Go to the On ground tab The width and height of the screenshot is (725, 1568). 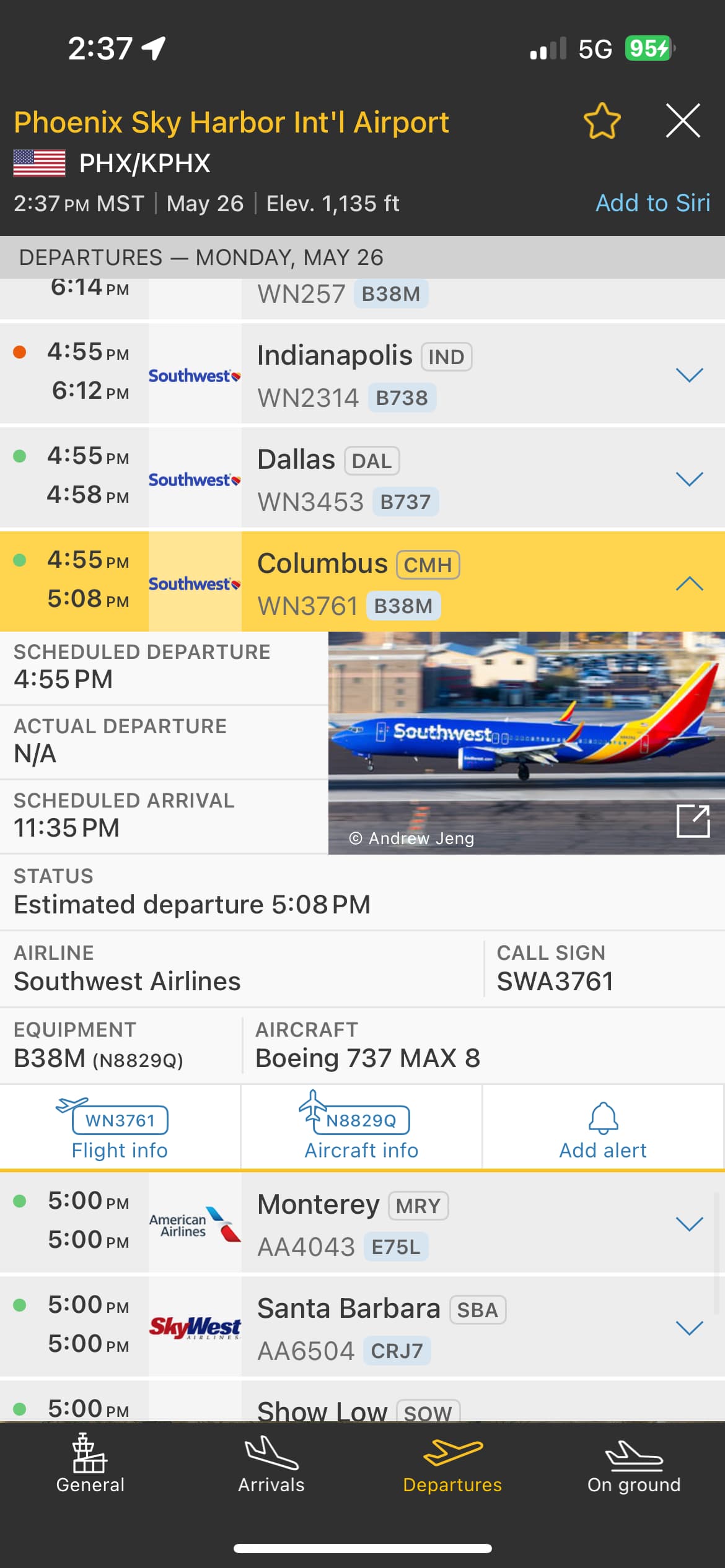pos(634,1465)
